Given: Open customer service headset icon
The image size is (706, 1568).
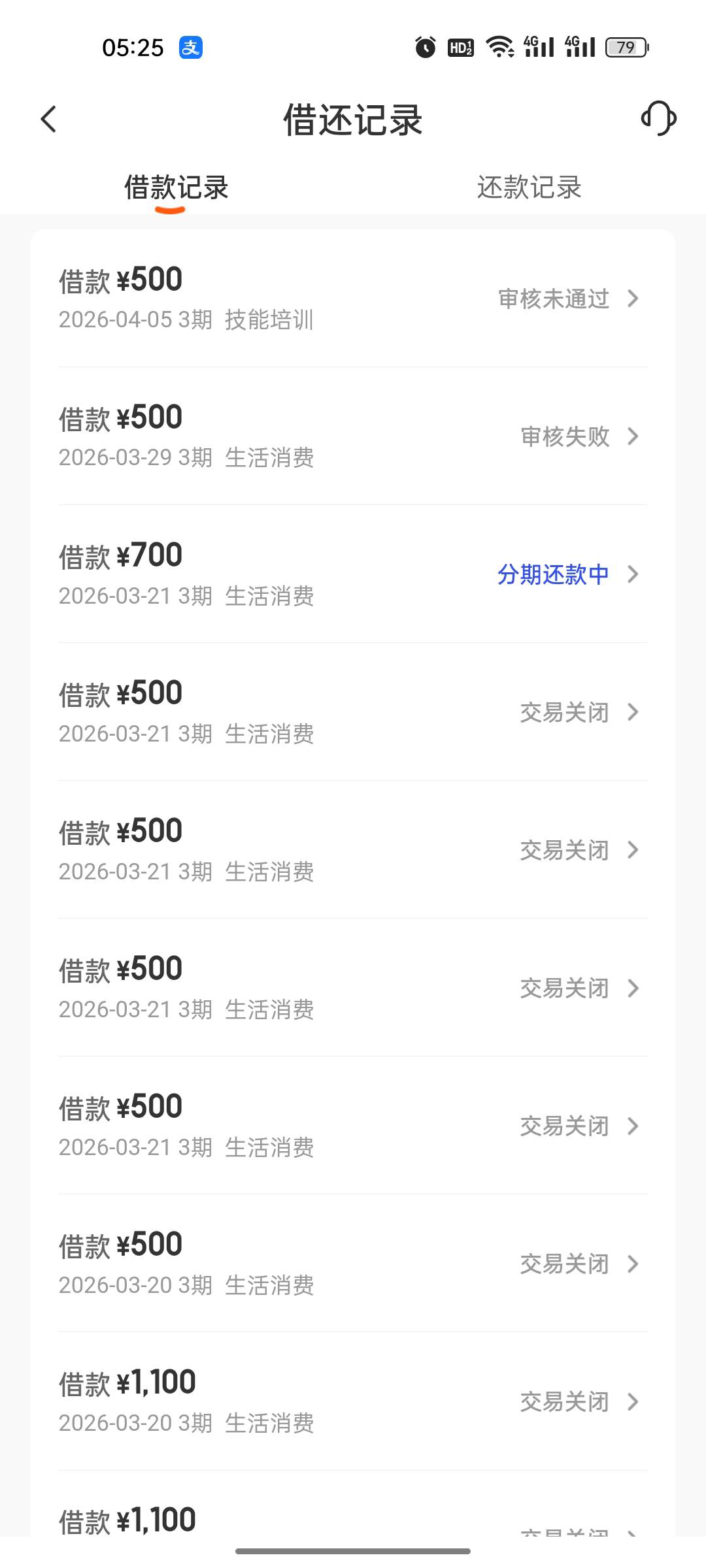Looking at the screenshot, I should pyautogui.click(x=658, y=118).
